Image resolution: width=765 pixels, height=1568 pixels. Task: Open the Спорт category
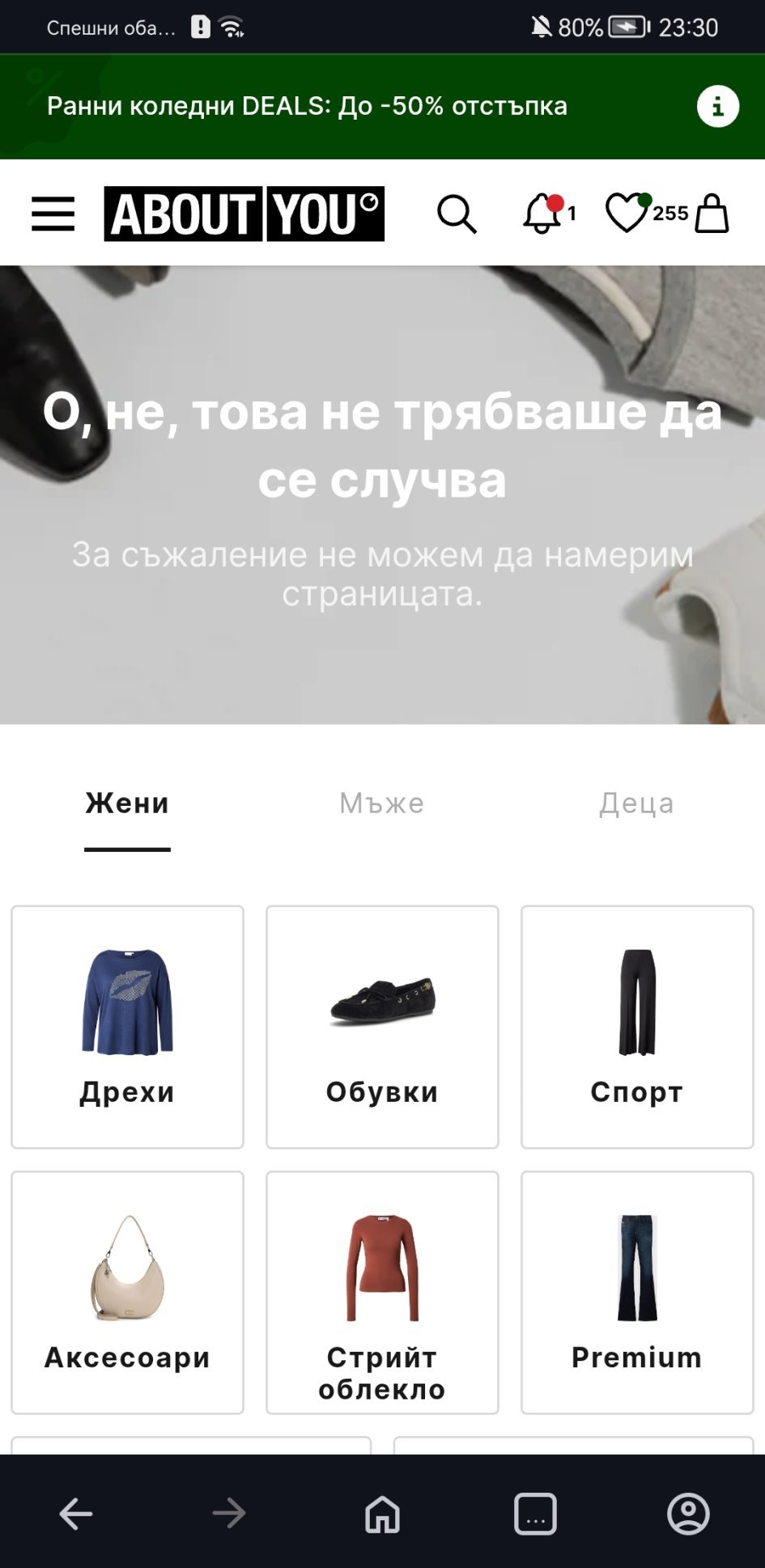(x=637, y=1026)
